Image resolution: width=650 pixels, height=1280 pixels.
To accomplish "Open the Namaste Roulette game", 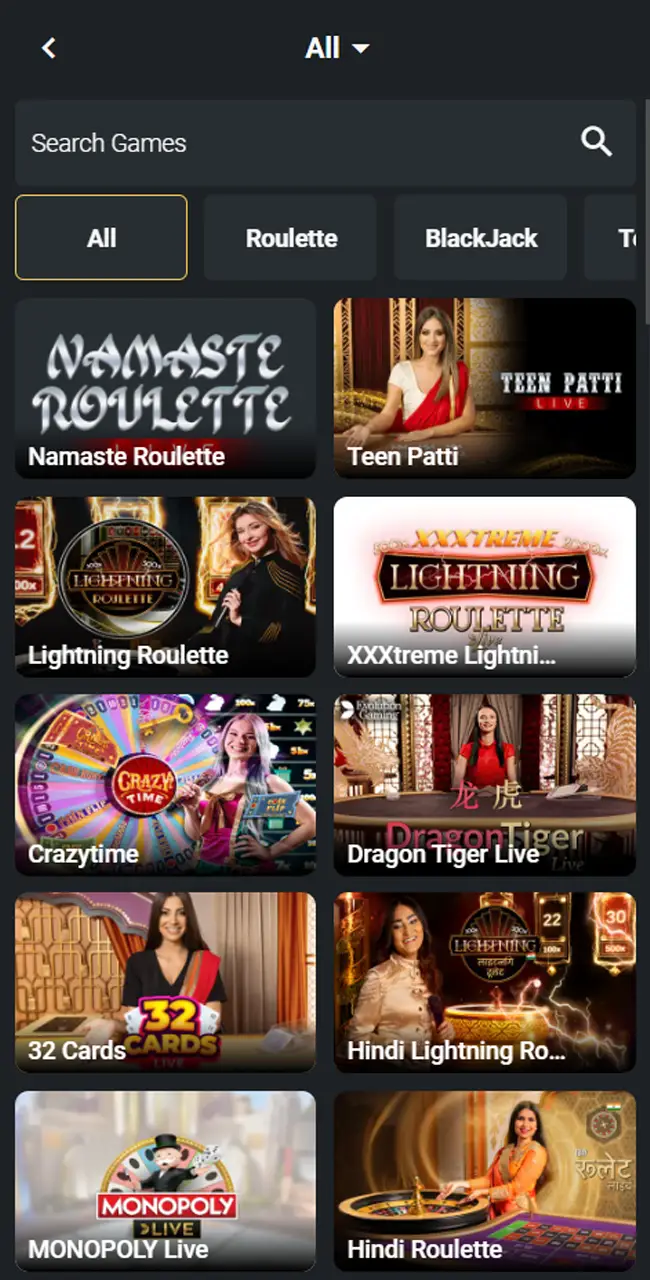I will [x=165, y=388].
